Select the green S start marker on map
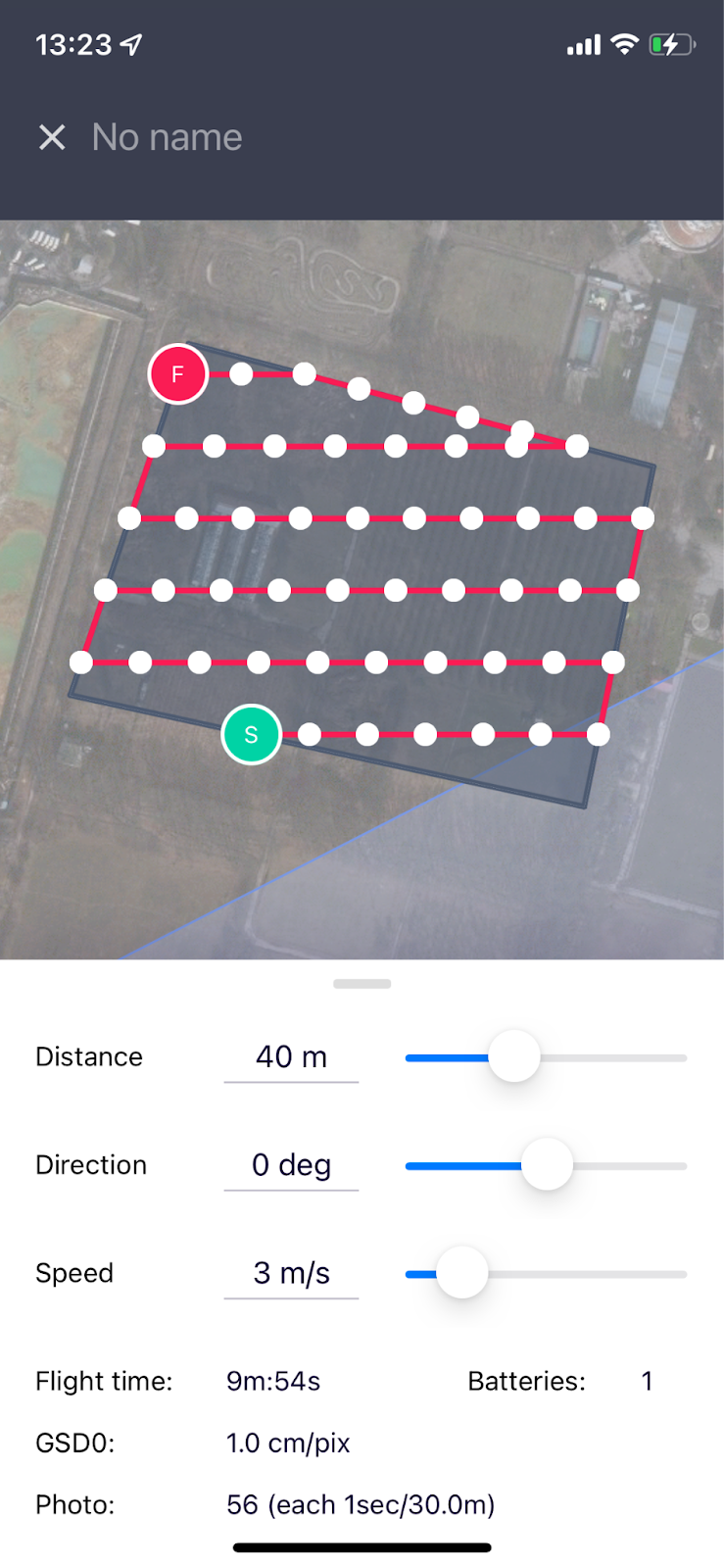The width and height of the screenshot is (724, 1568). 252,734
